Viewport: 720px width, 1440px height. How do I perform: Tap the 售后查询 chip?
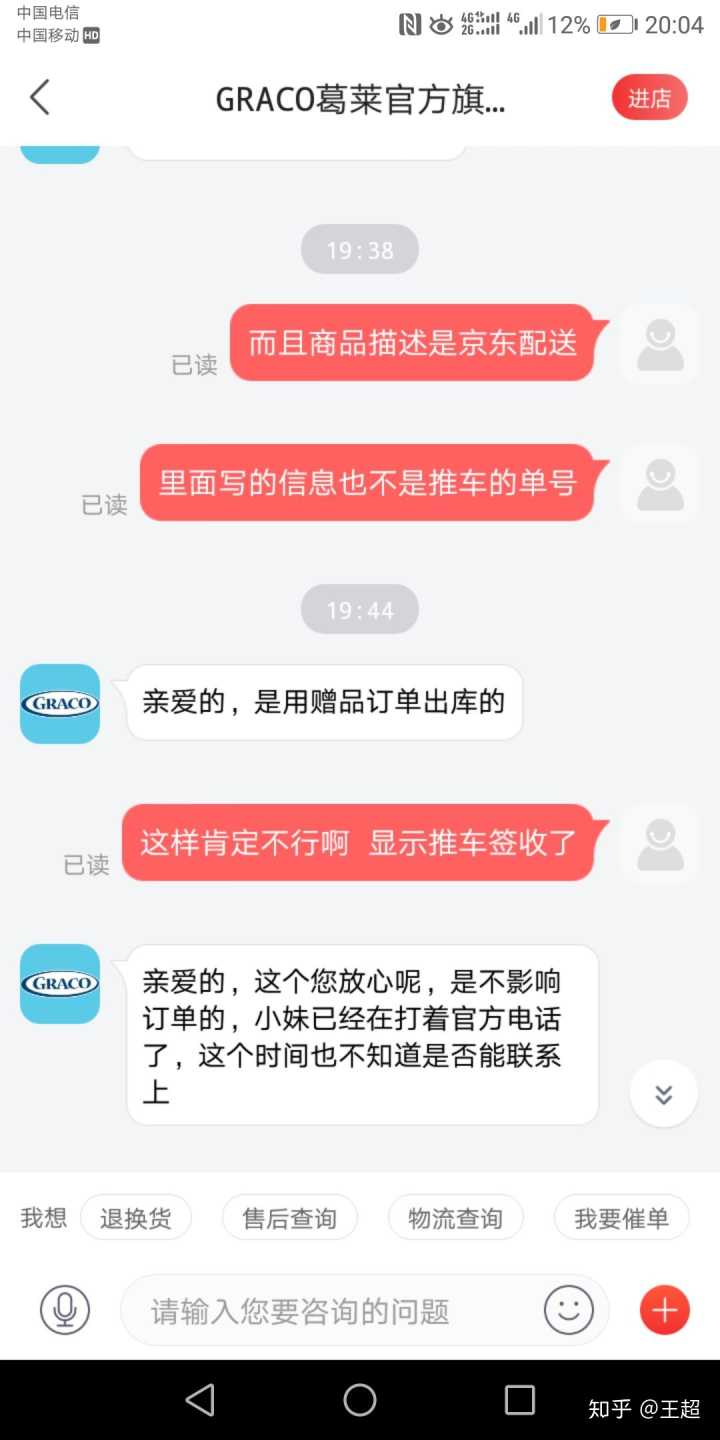coord(289,1218)
